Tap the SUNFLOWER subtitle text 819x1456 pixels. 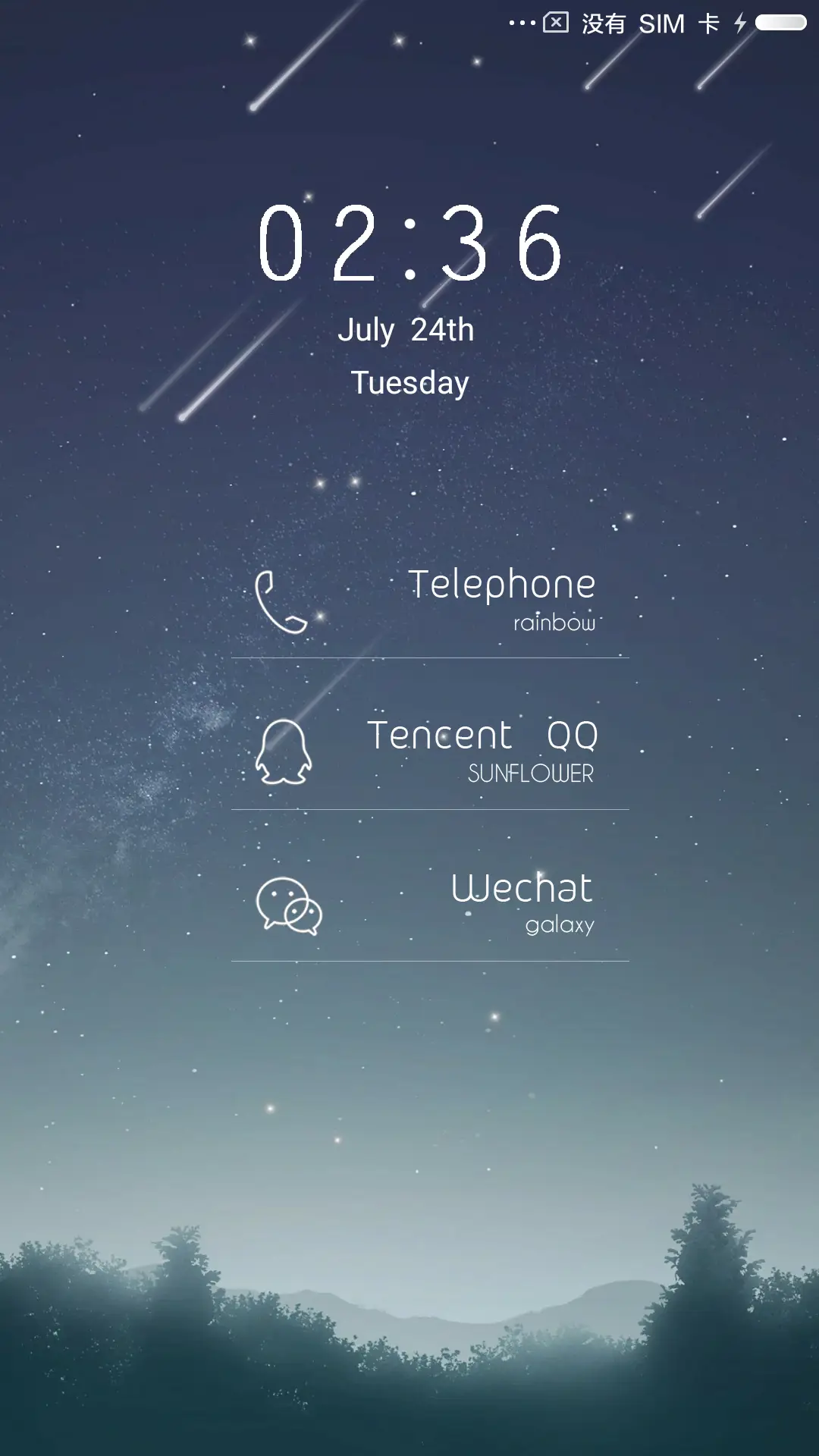point(531,775)
